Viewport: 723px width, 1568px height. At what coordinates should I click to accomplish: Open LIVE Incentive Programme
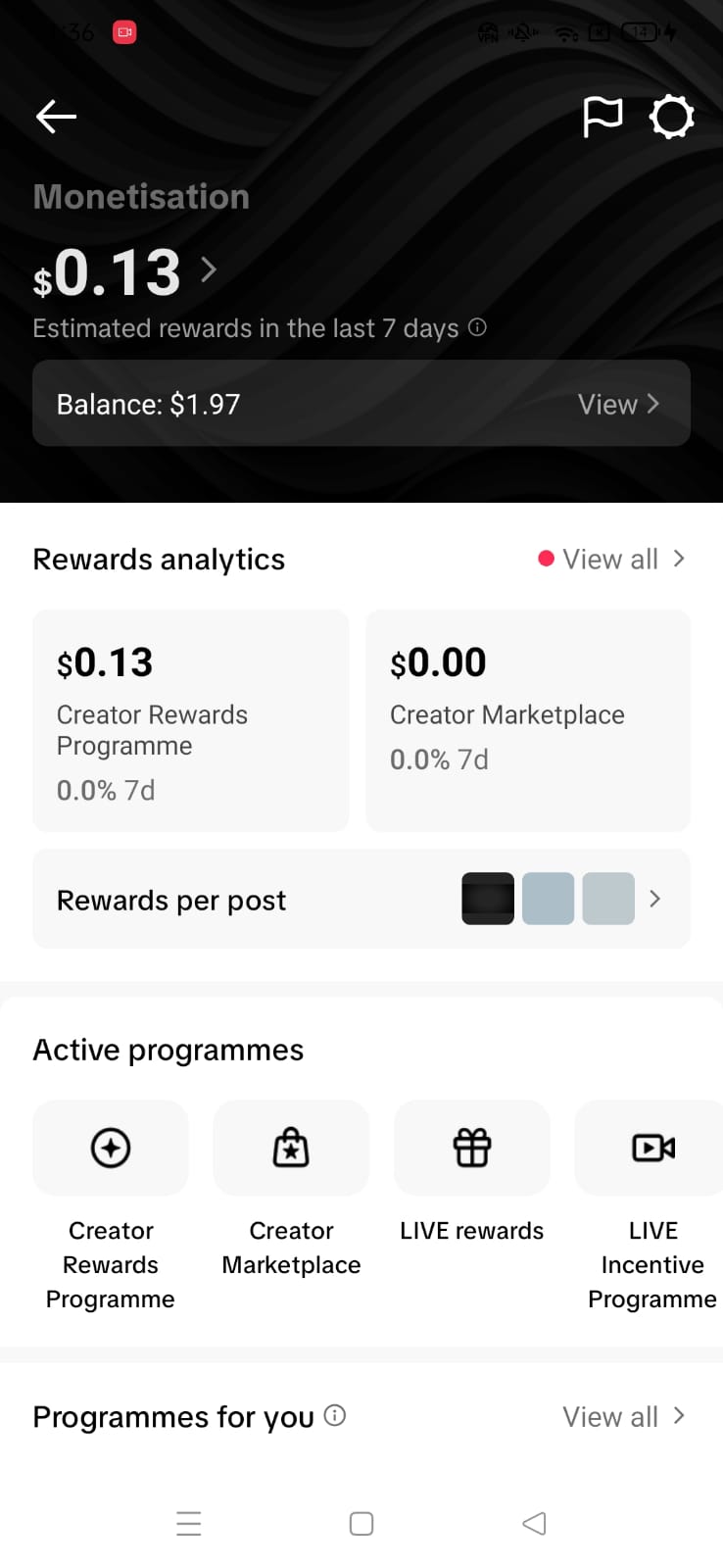[652, 1148]
